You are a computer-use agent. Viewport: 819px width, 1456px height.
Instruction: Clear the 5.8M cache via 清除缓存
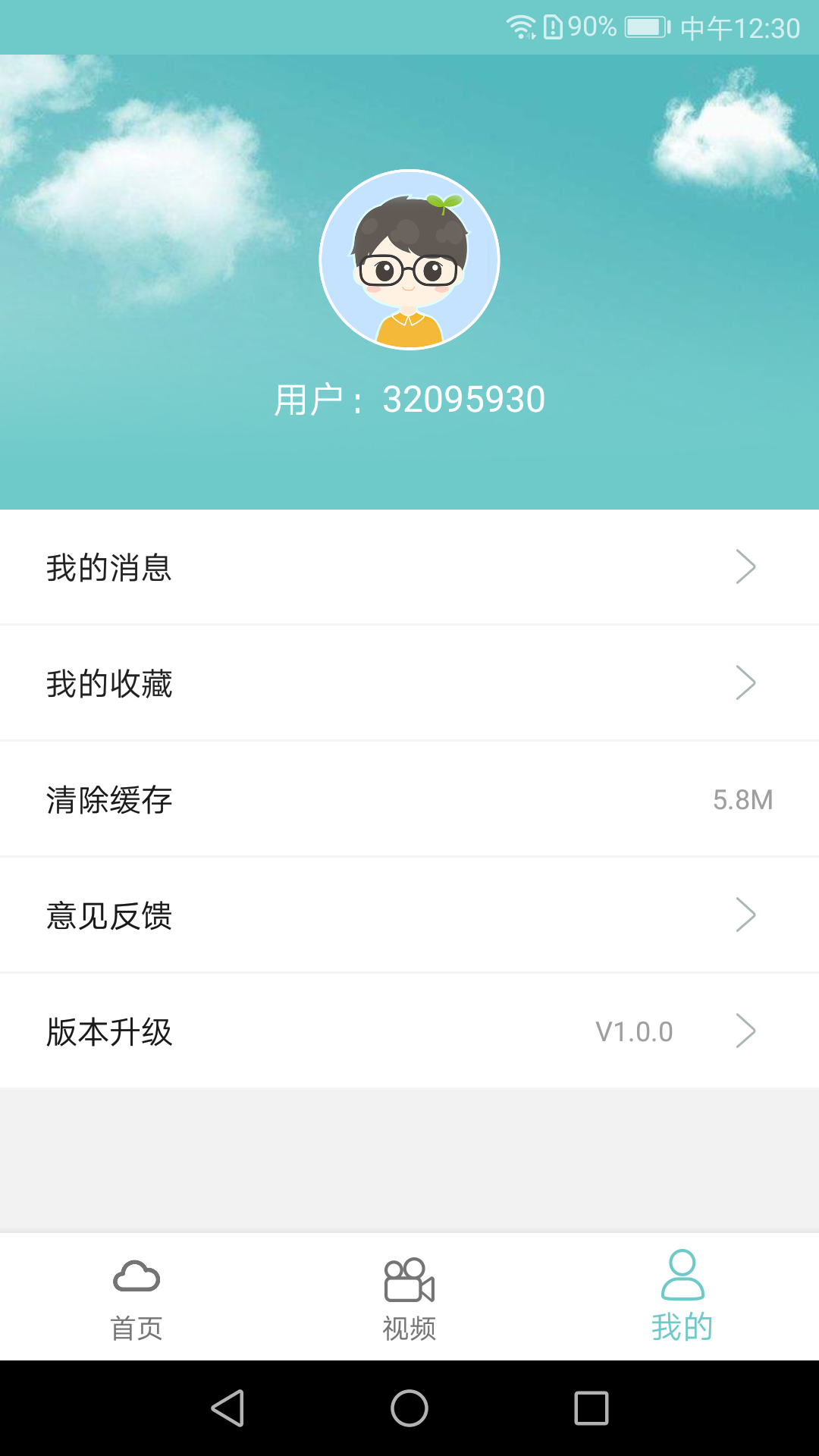pos(409,799)
